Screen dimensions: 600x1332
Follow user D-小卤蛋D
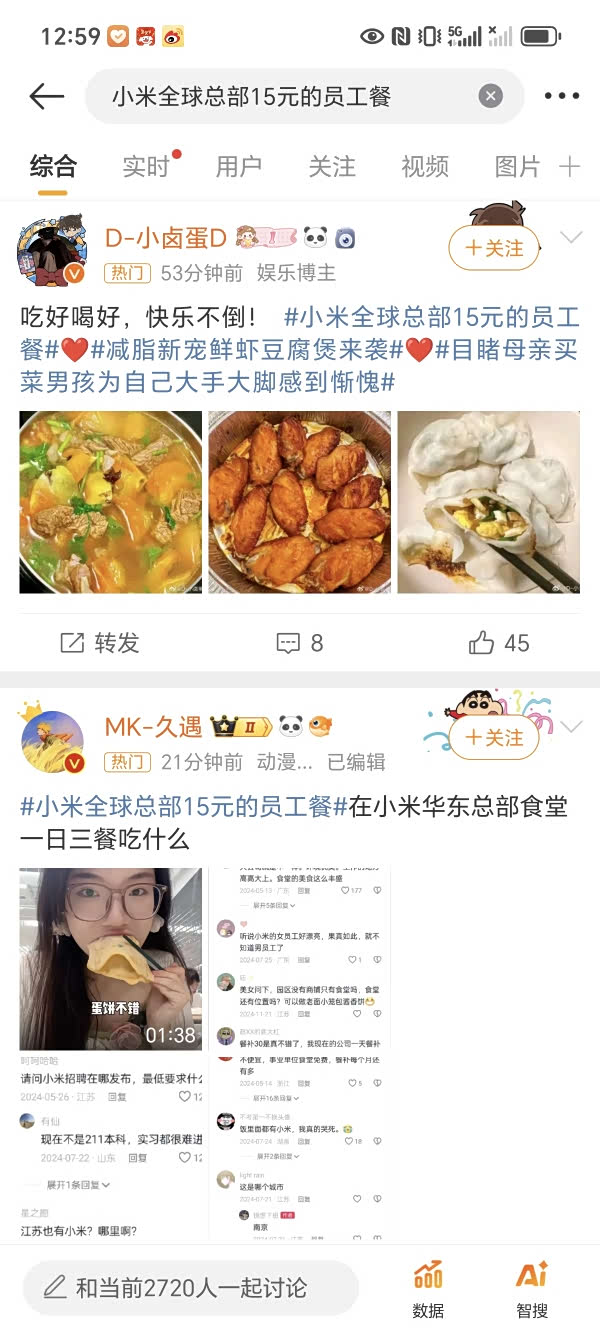(494, 248)
